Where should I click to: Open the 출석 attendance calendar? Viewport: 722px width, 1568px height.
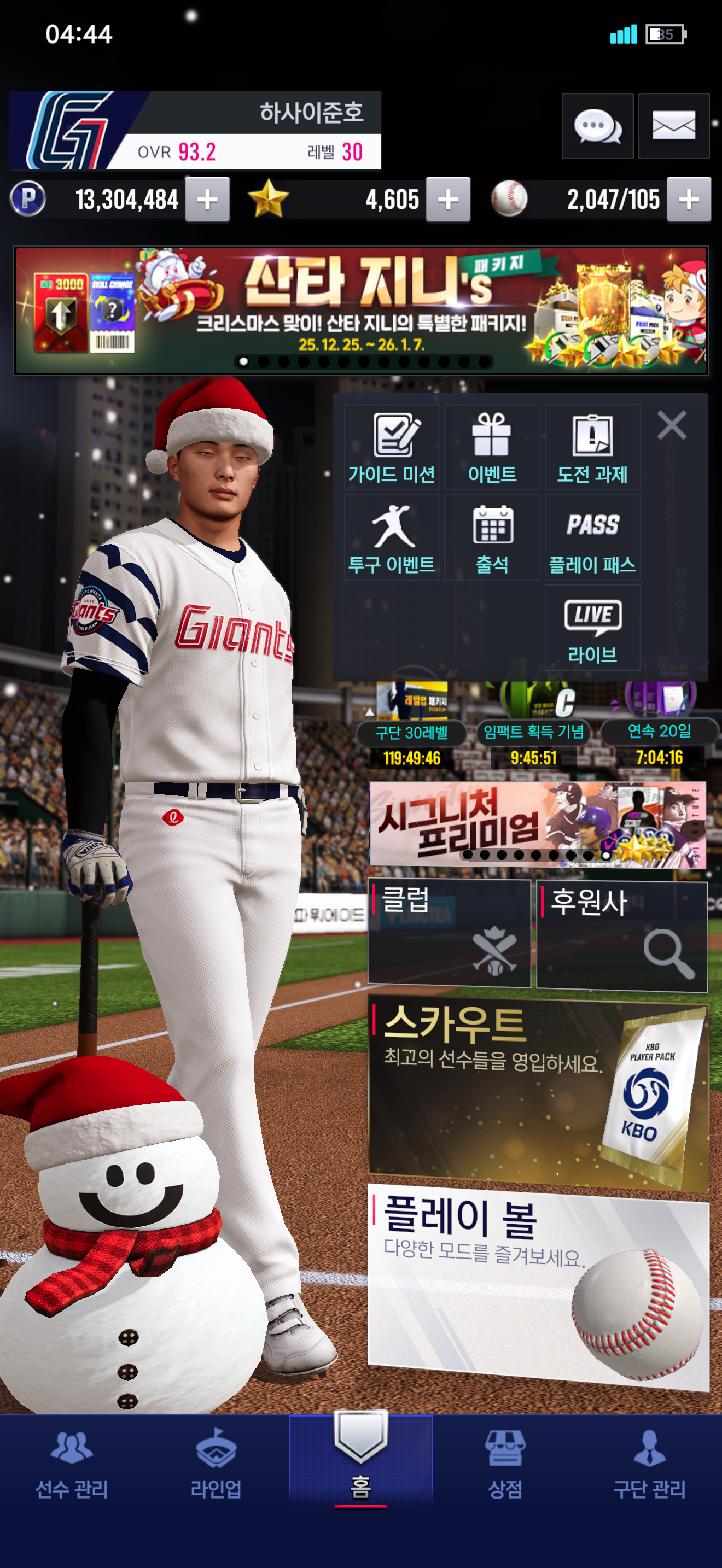[492, 537]
